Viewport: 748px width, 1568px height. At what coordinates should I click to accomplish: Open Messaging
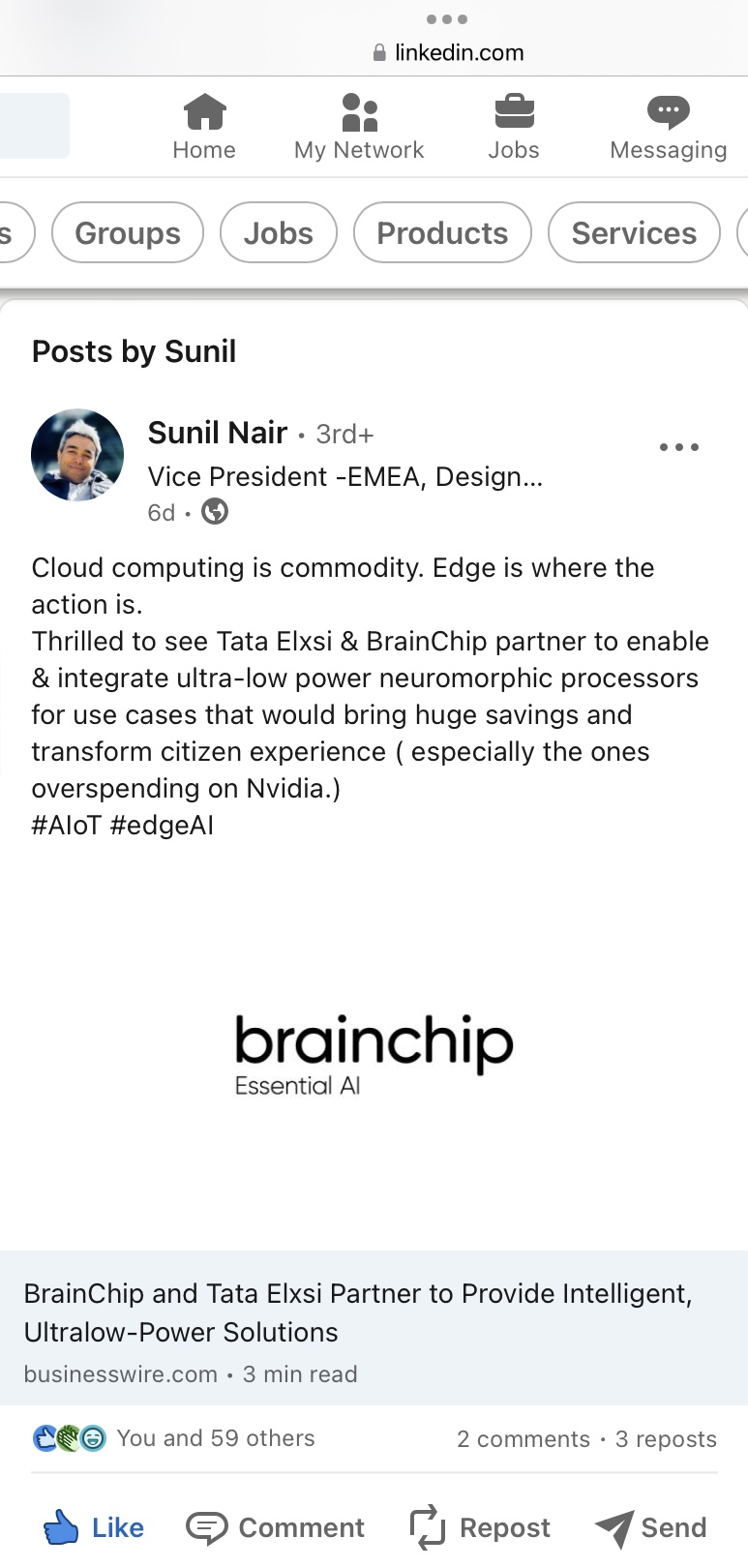(668, 127)
